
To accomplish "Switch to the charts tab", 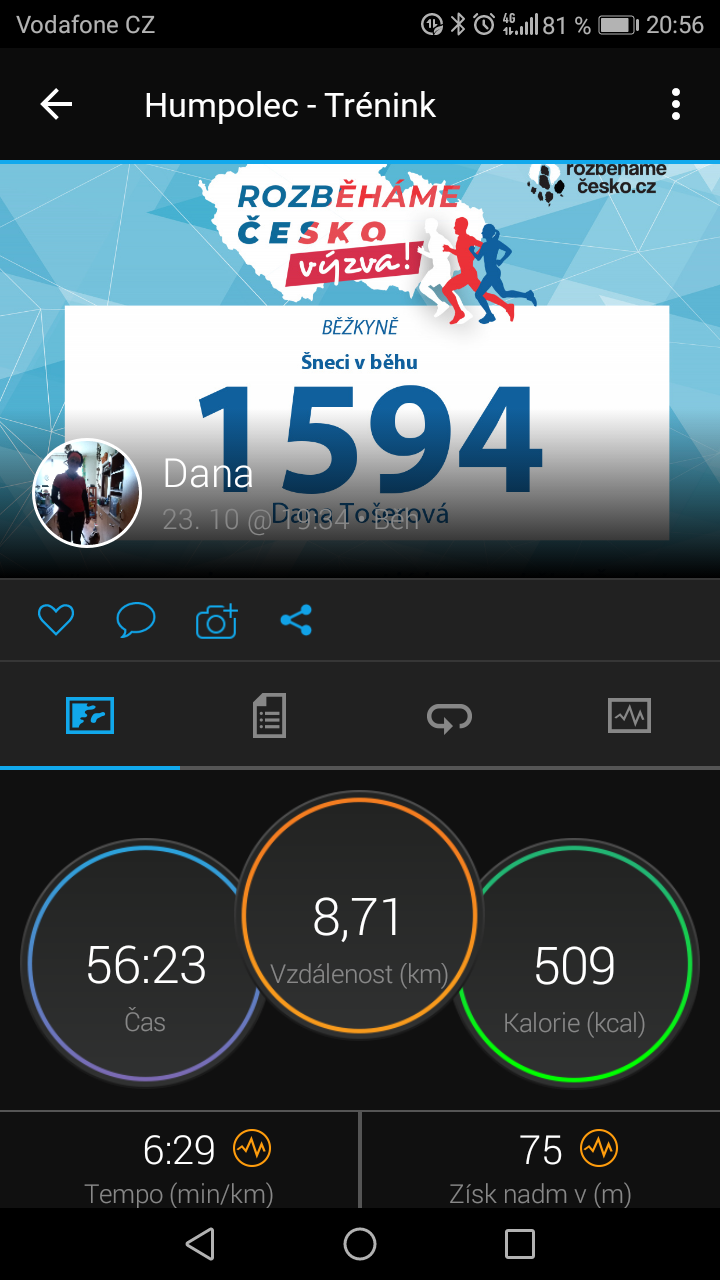I will click(630, 716).
